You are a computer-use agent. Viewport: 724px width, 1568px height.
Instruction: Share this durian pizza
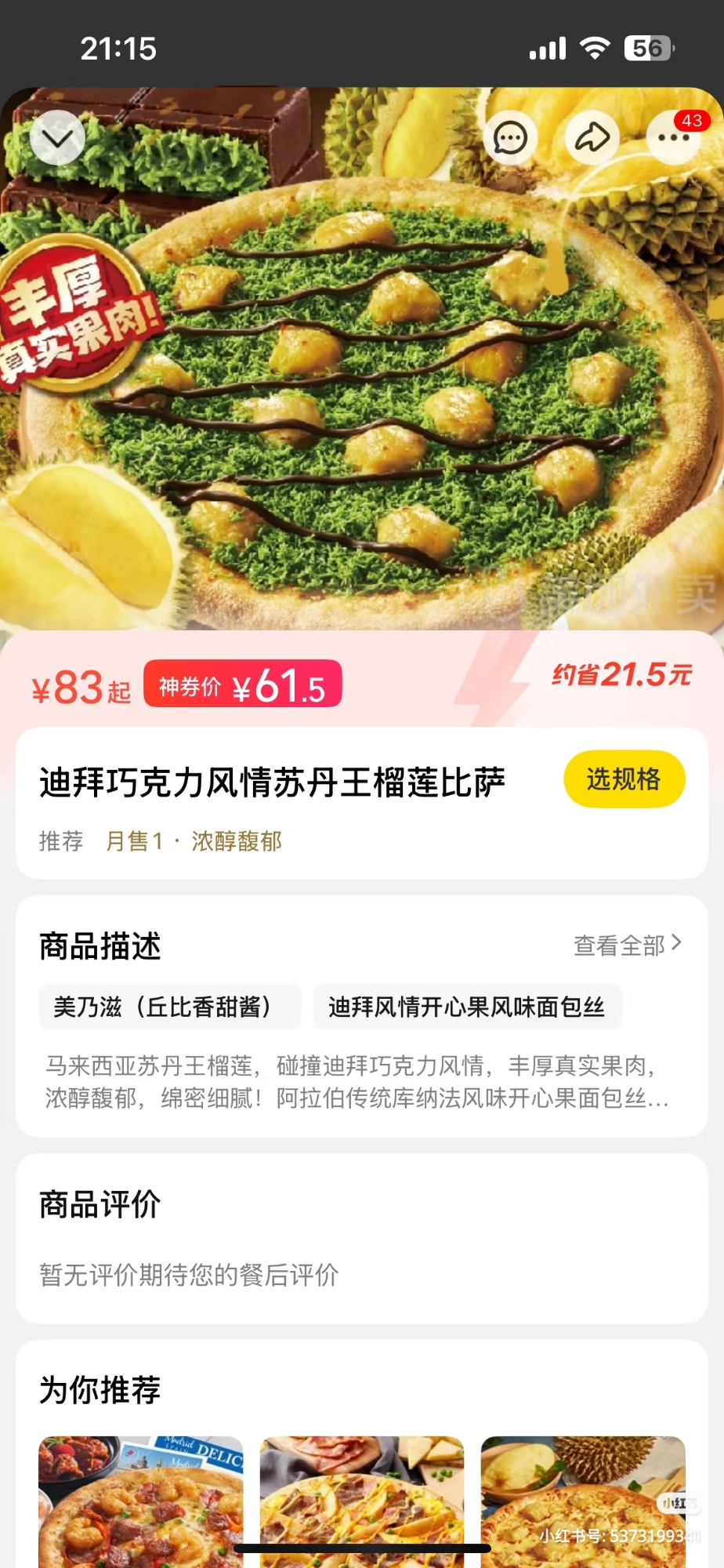point(592,138)
